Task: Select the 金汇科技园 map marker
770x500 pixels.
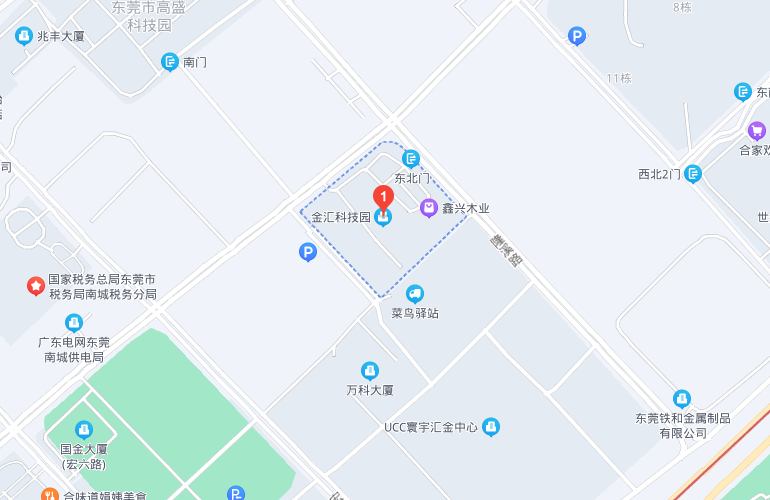Action: [383, 219]
